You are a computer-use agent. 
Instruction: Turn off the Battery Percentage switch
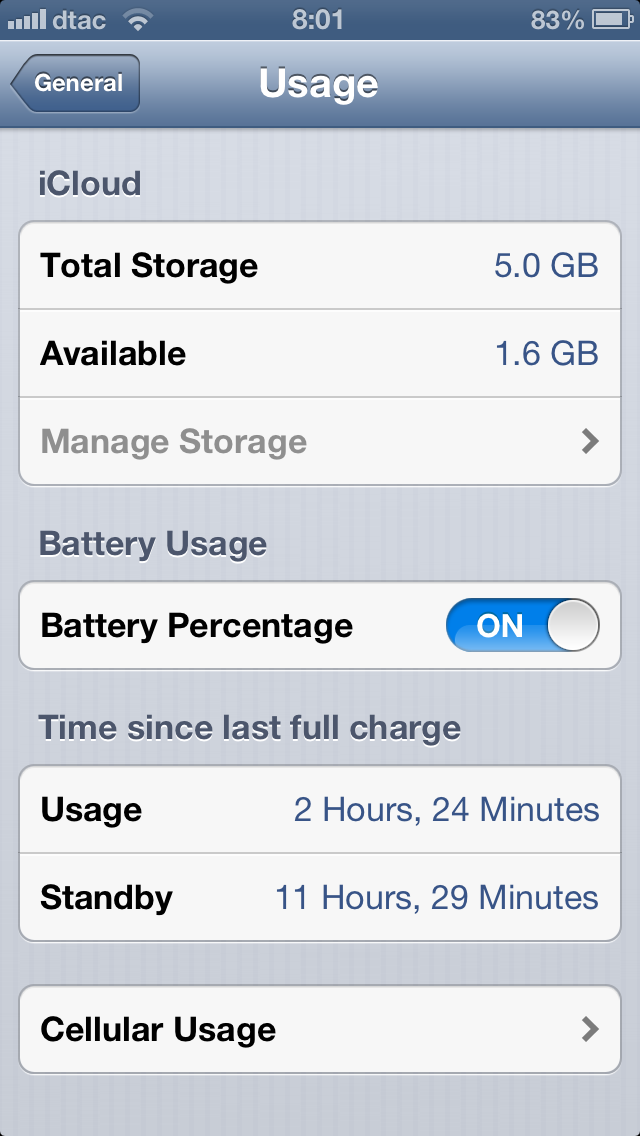(x=523, y=625)
